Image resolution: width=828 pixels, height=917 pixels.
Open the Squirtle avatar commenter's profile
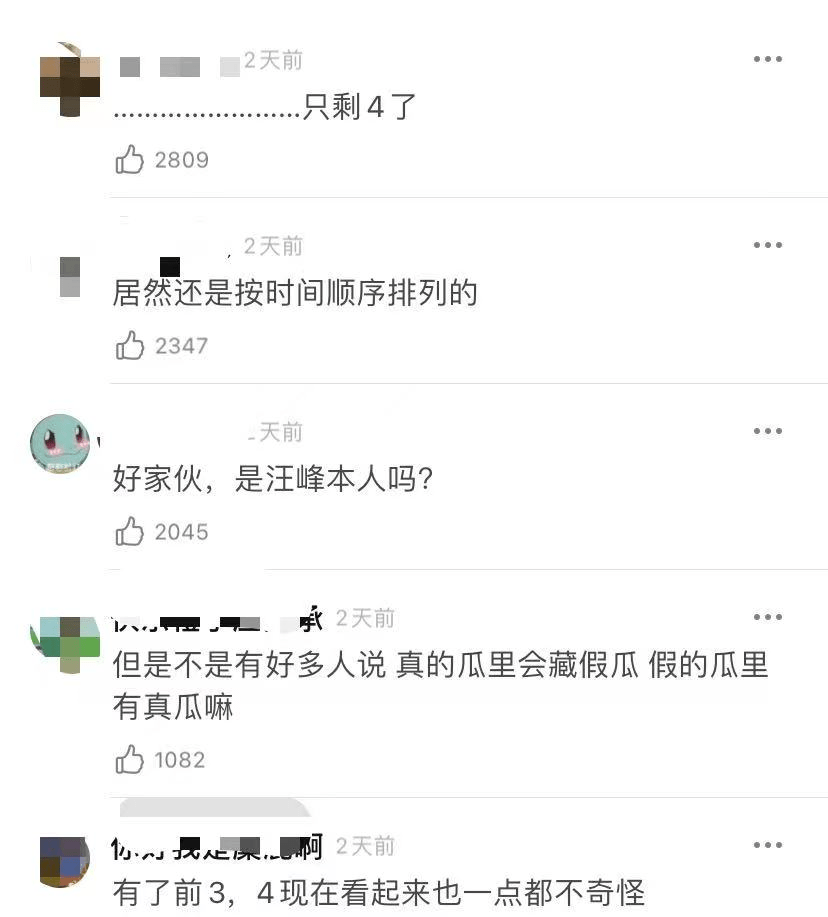(61, 443)
